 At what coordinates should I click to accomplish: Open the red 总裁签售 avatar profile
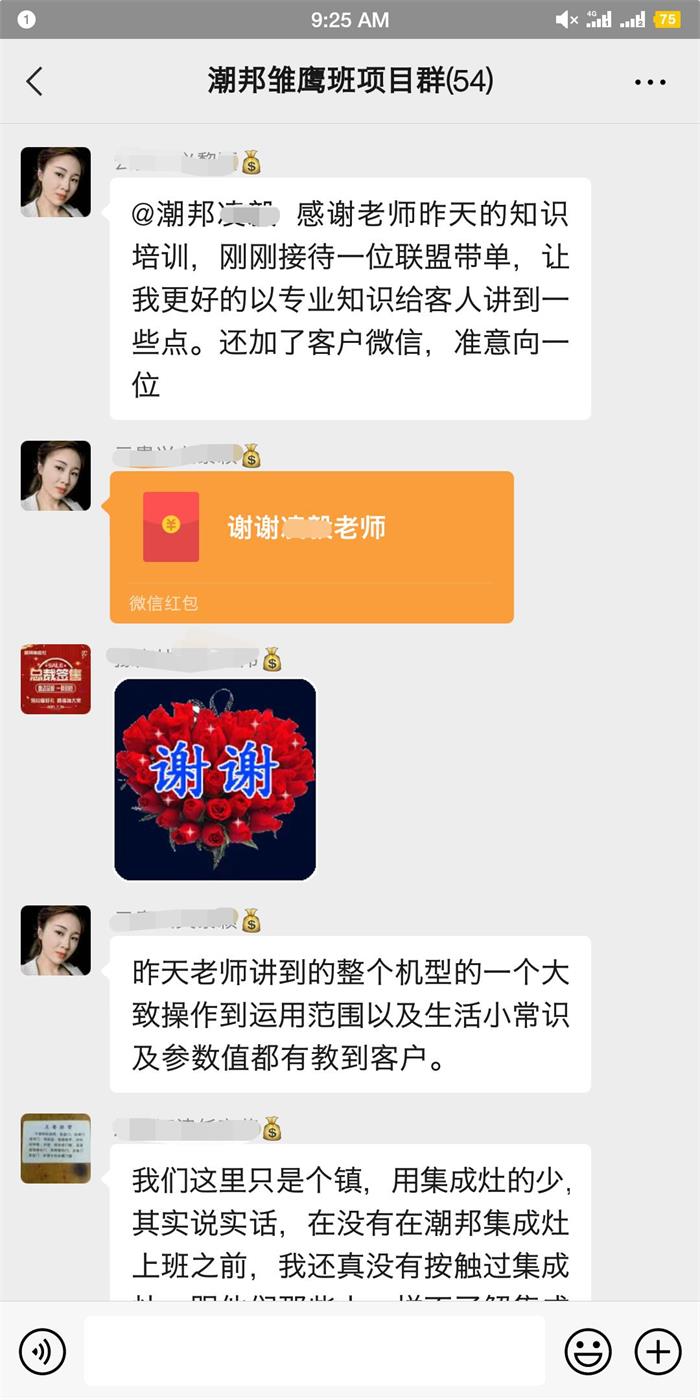tap(56, 679)
